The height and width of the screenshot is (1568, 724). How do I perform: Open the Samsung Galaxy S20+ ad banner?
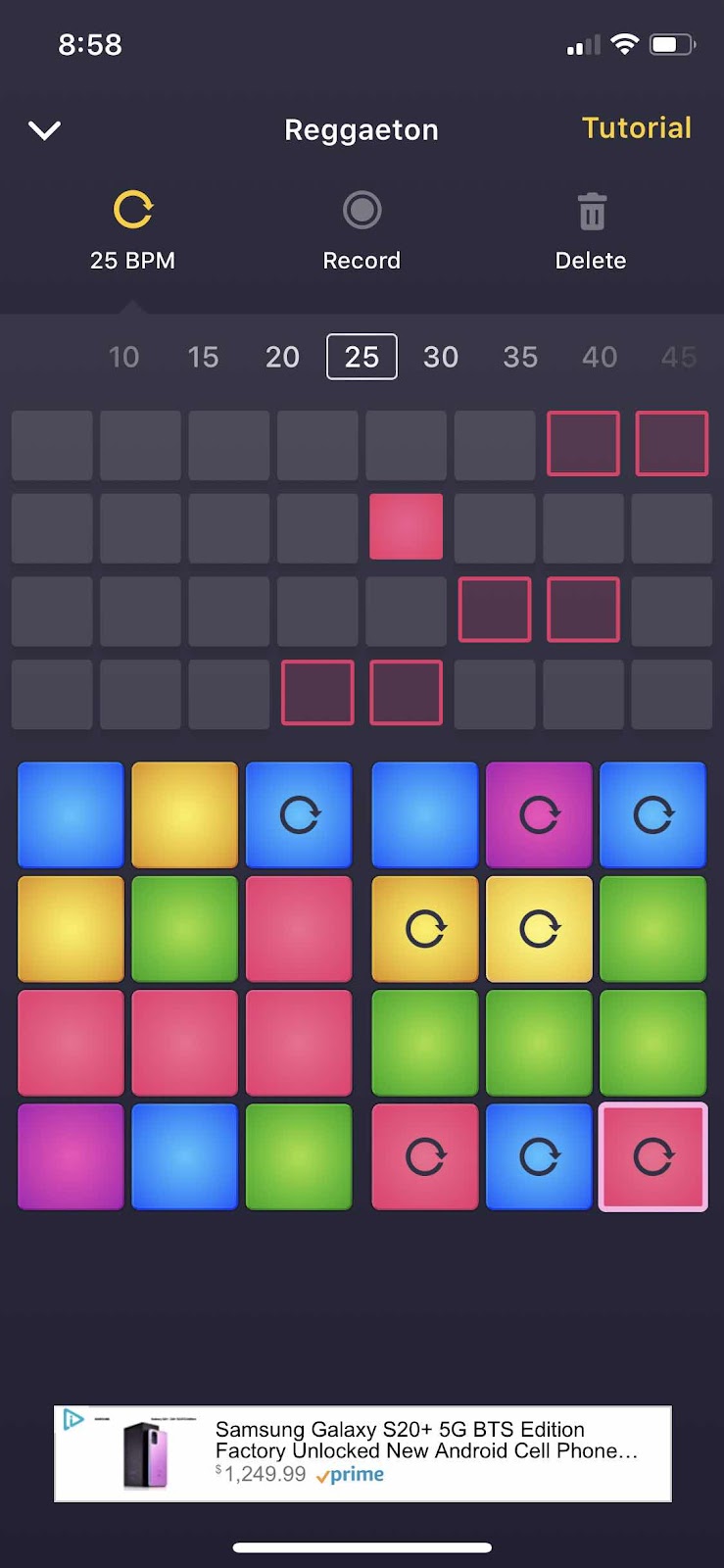tap(362, 1452)
